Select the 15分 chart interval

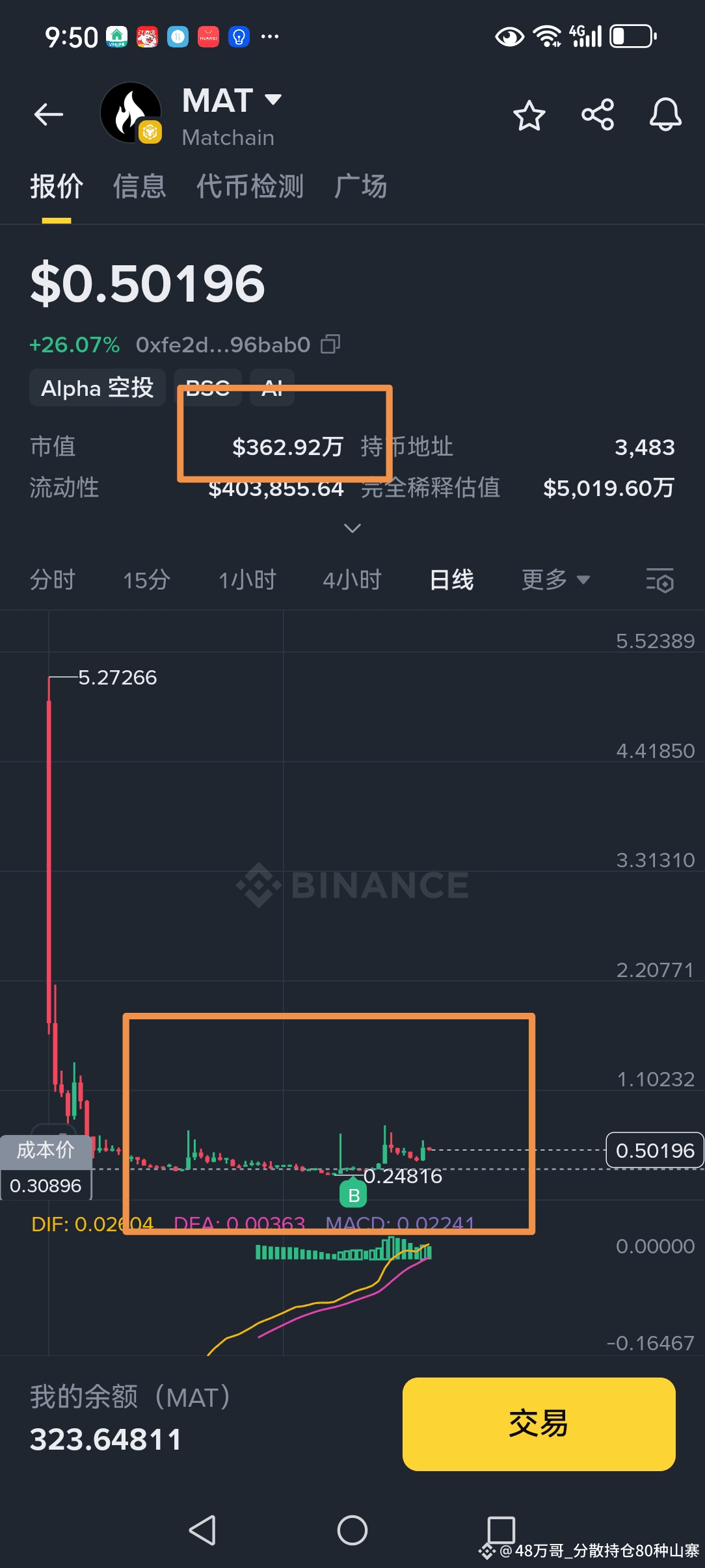click(147, 579)
